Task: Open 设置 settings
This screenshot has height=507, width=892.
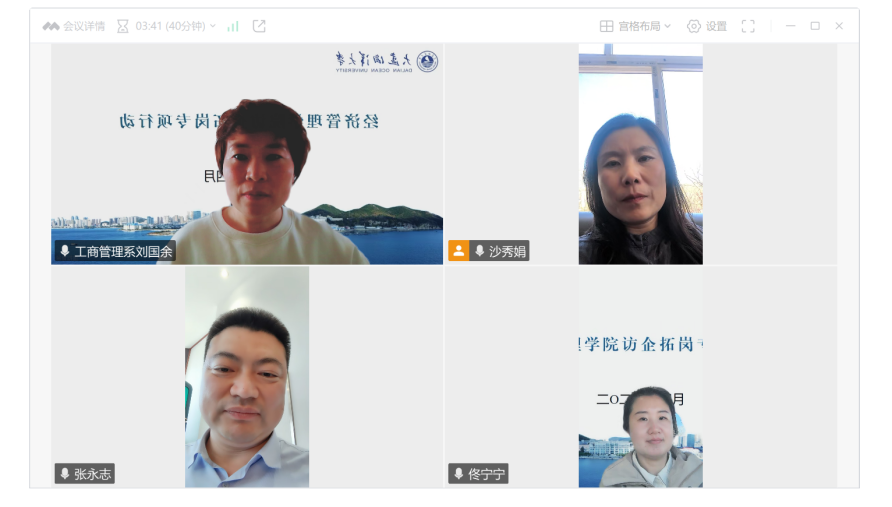Action: pos(707,26)
